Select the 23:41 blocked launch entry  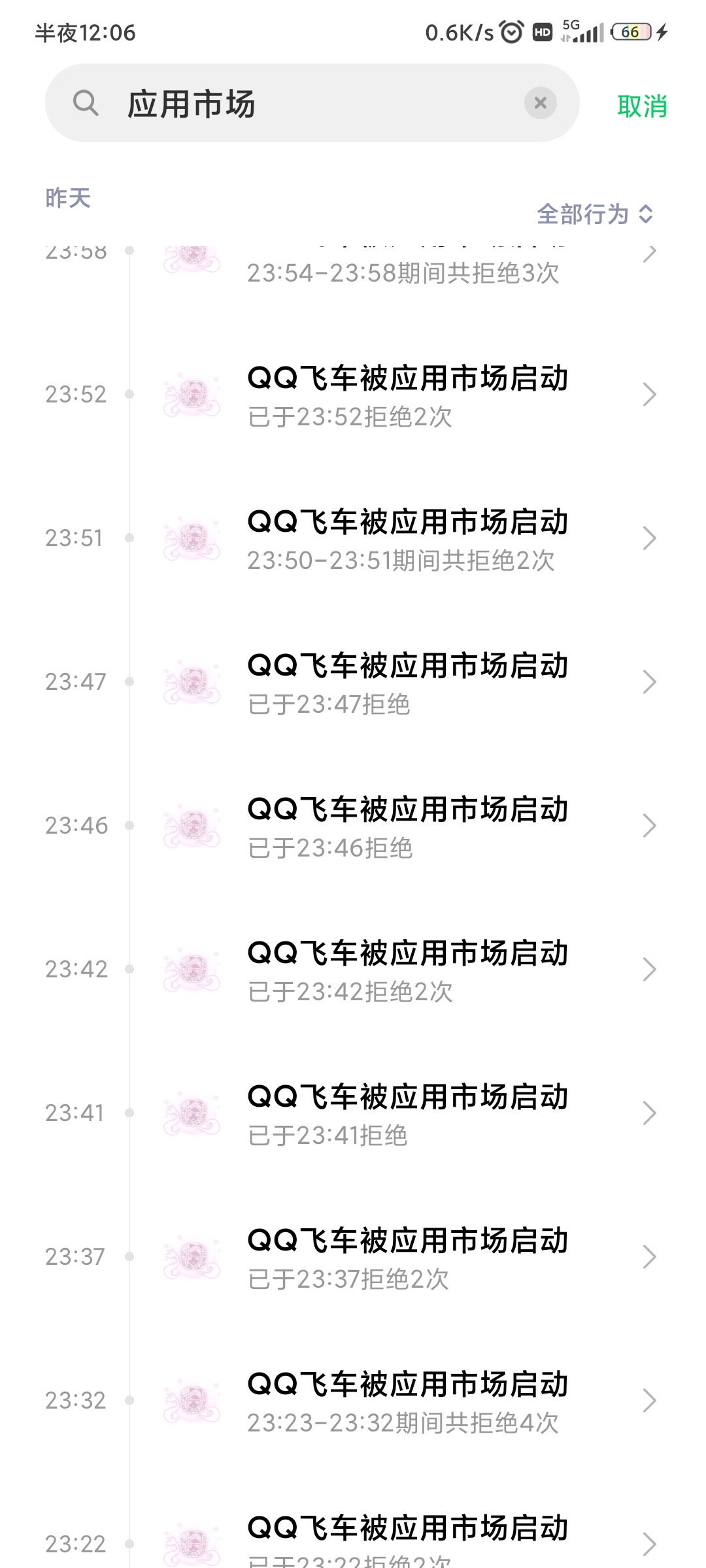point(408,1113)
